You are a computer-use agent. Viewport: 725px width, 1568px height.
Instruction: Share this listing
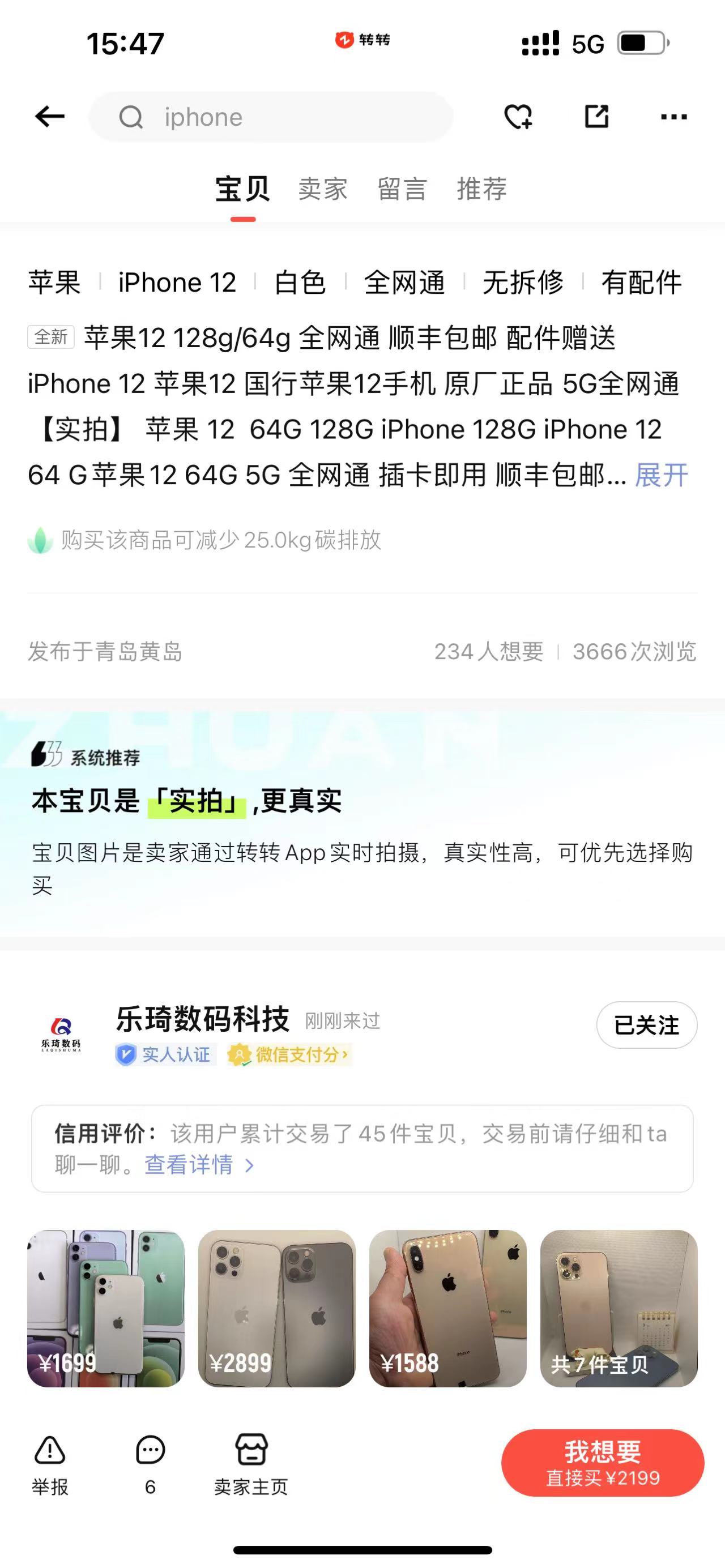point(596,116)
